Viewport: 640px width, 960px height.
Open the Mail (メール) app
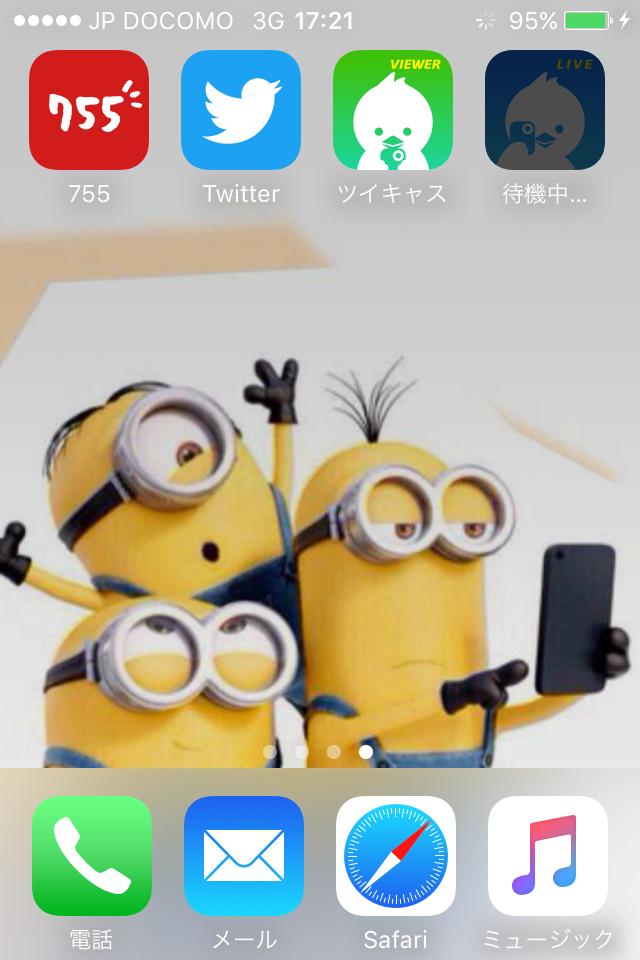[x=244, y=856]
